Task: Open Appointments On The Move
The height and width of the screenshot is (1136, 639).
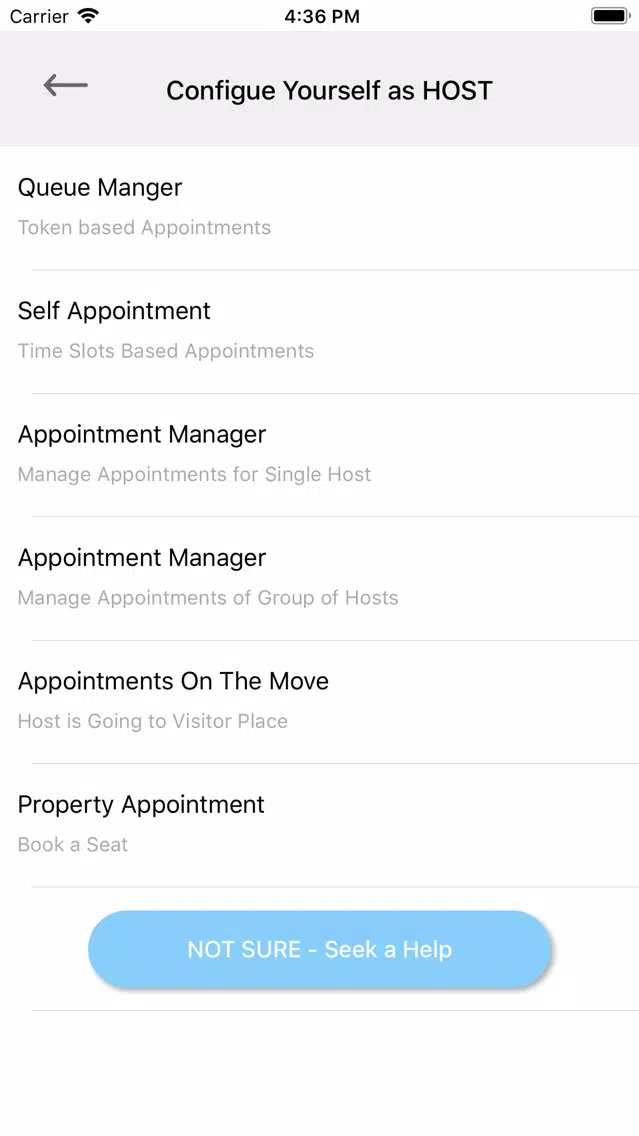Action: (x=320, y=702)
